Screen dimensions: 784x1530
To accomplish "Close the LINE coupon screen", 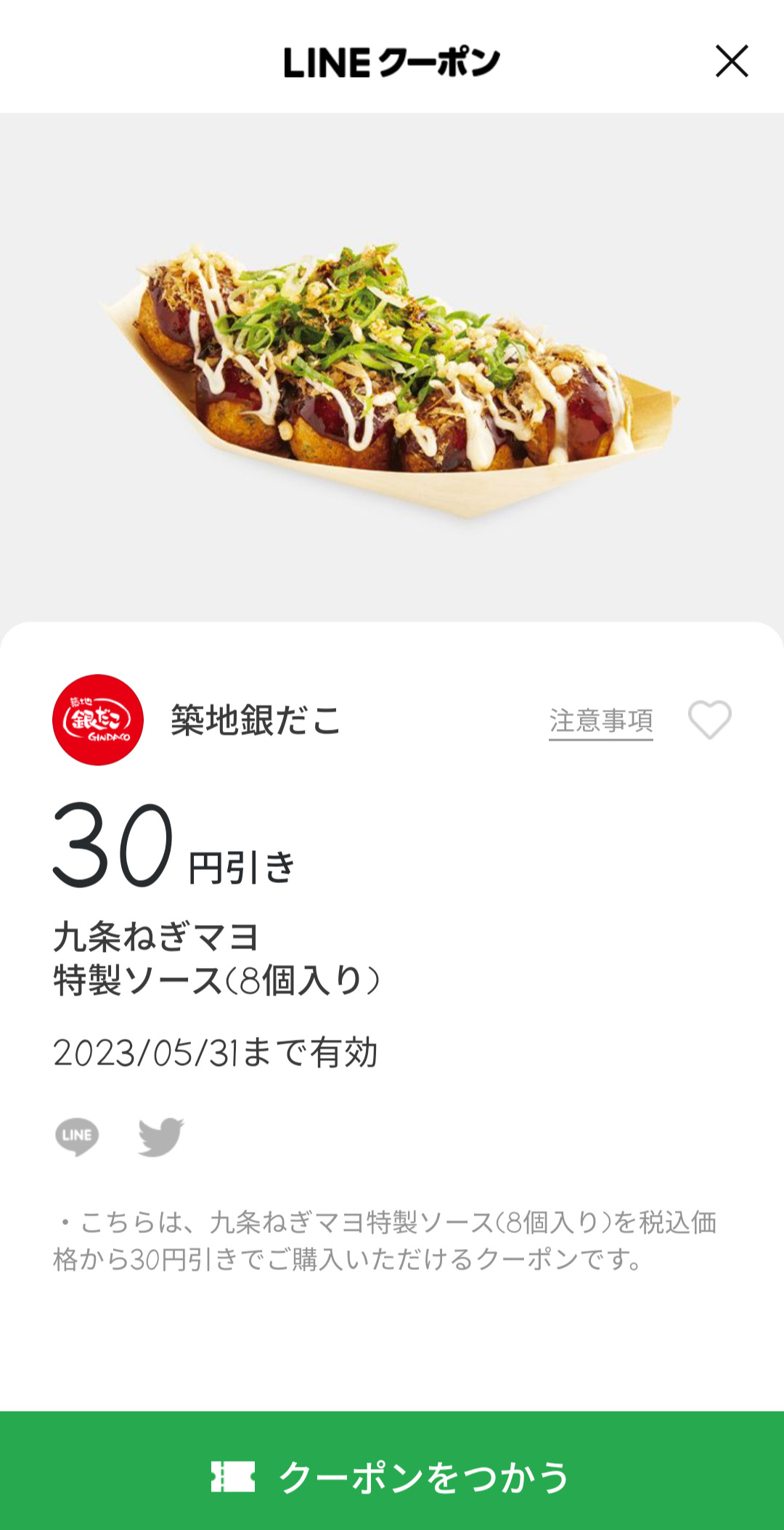I will coord(731,61).
